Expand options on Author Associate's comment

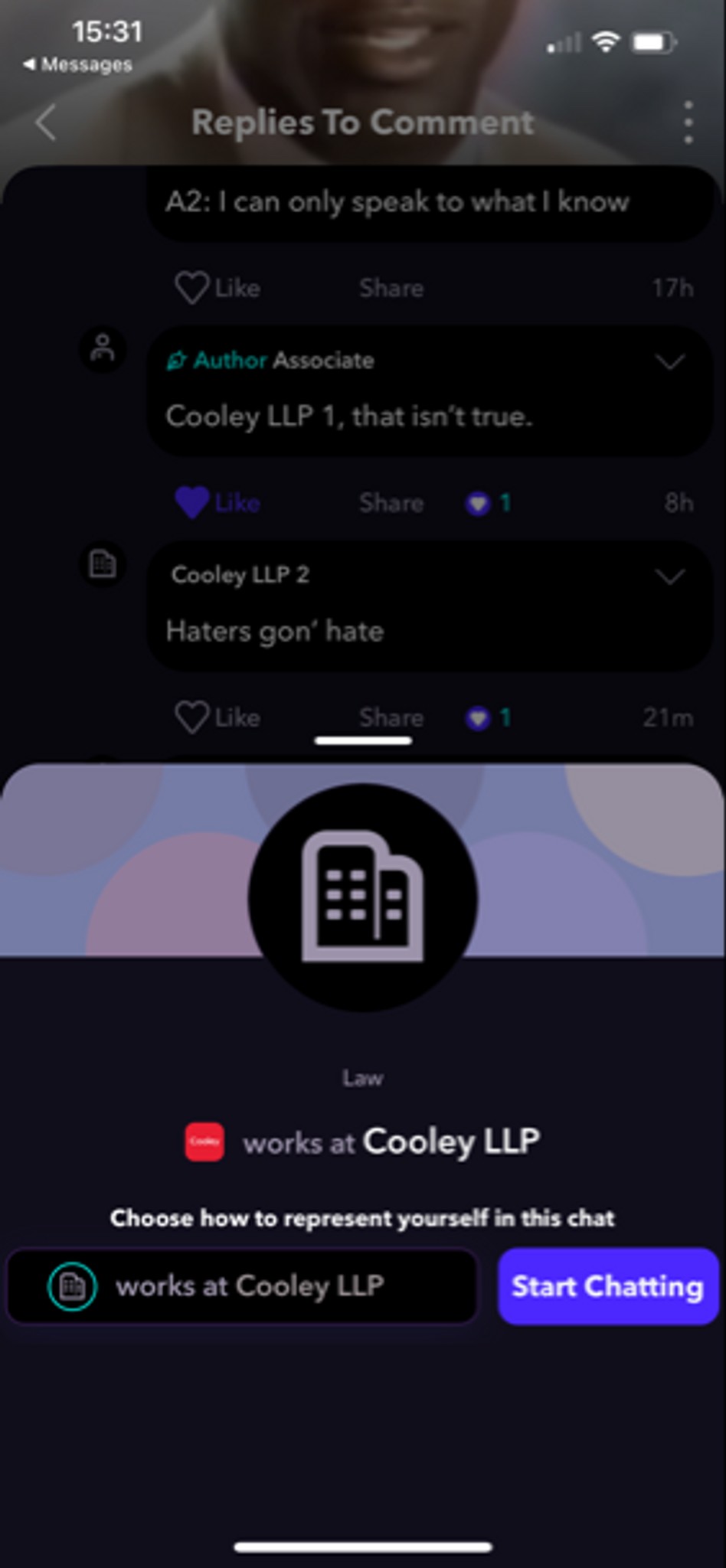click(670, 361)
